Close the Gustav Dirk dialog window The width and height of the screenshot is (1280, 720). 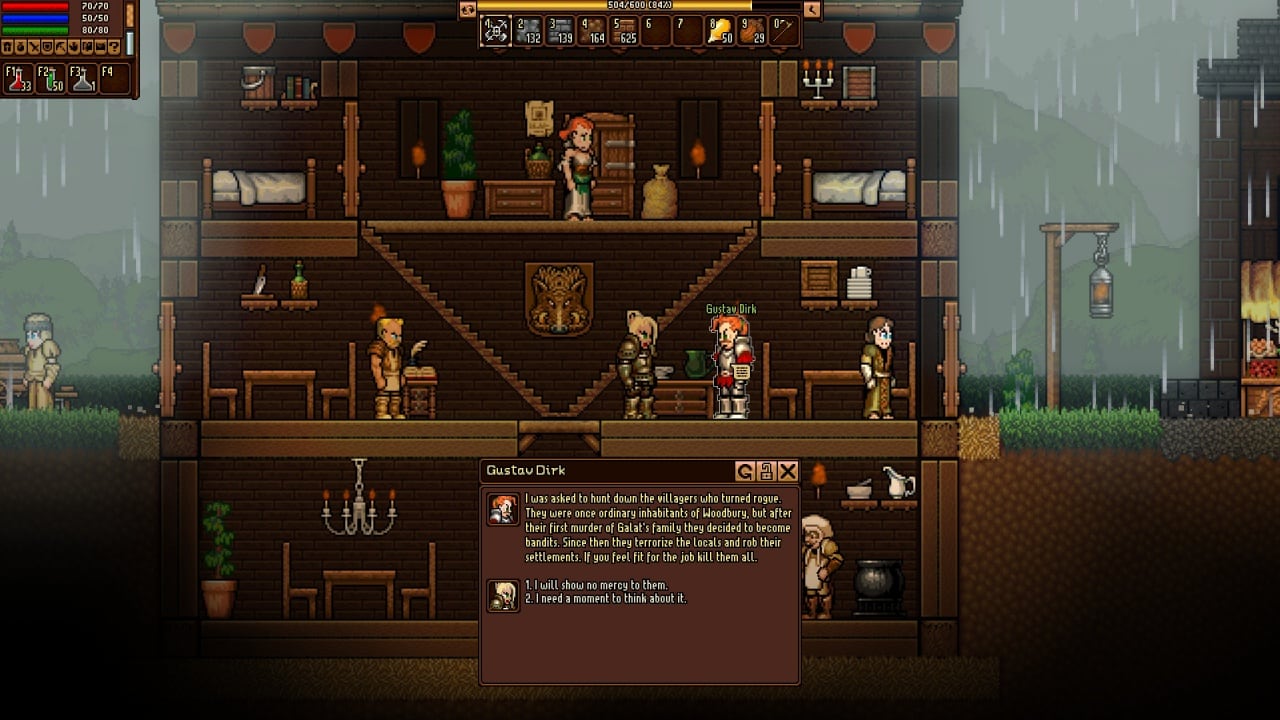point(788,471)
